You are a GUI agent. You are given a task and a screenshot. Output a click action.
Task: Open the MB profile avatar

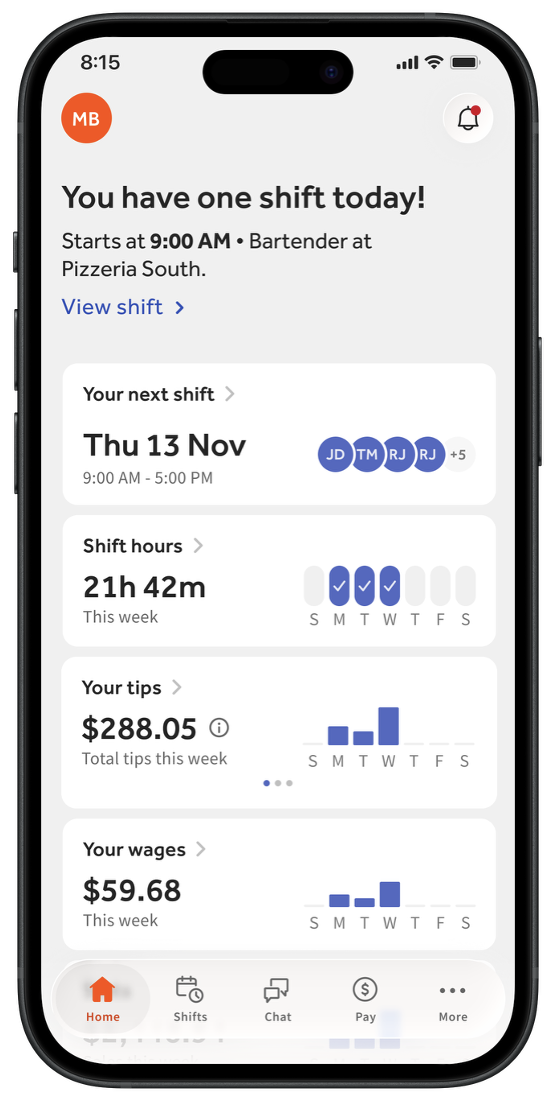coord(87,118)
